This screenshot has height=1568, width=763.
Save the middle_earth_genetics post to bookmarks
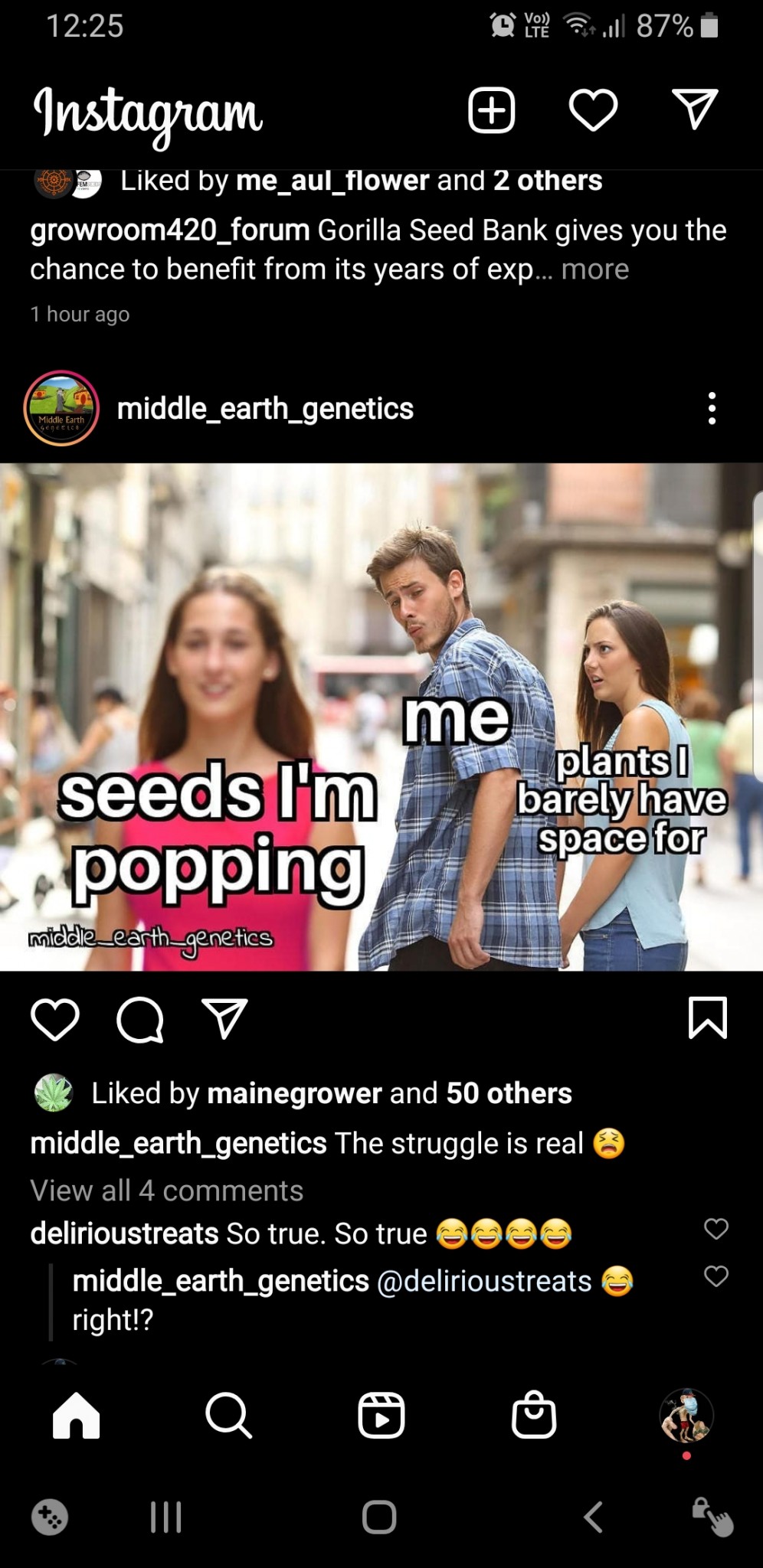[707, 1018]
